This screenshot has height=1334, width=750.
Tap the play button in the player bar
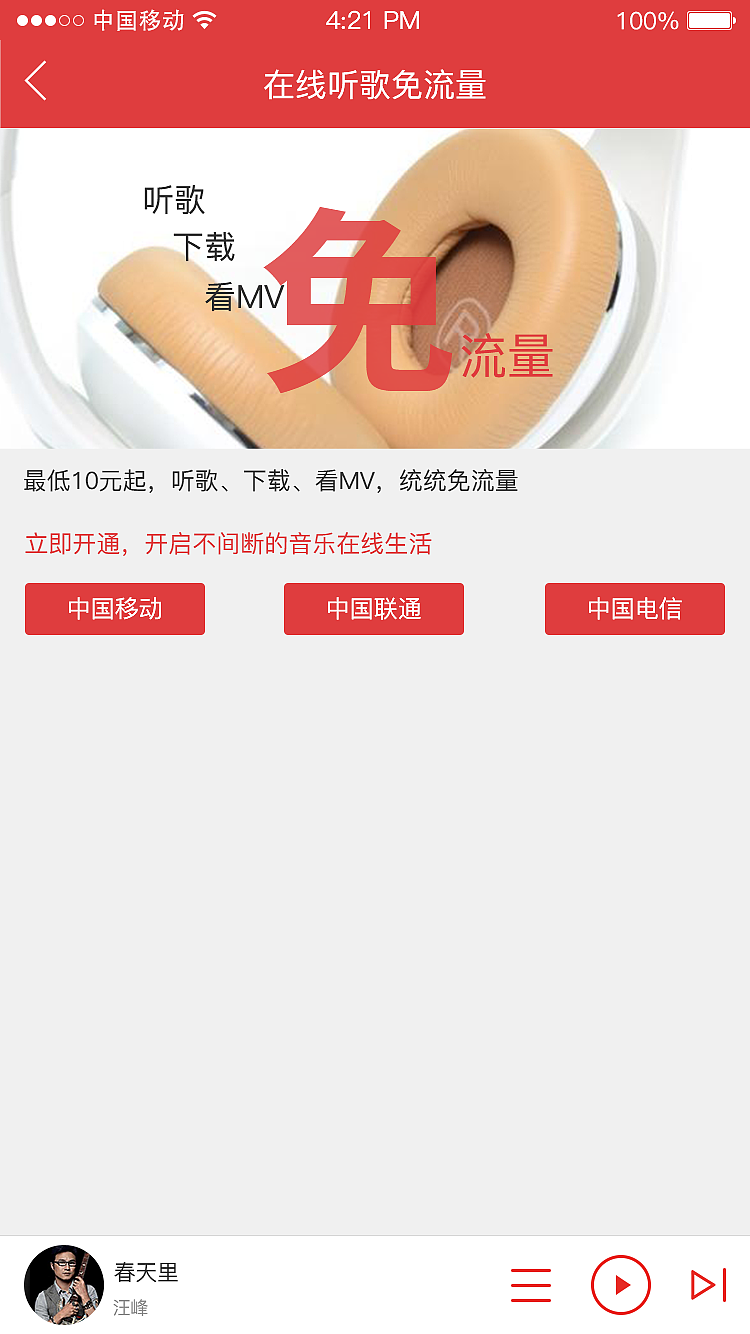point(620,1284)
